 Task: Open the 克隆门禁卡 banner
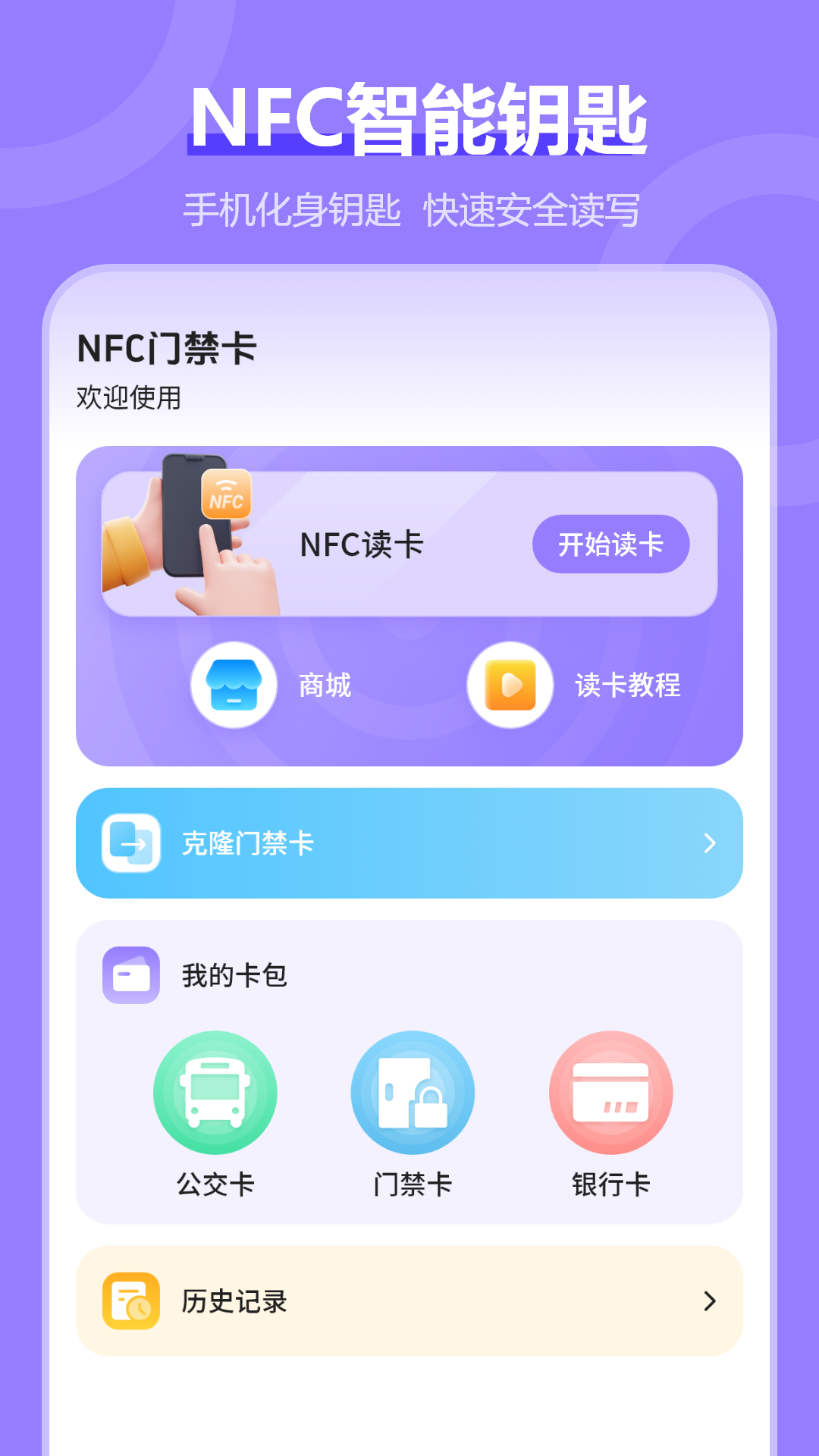tap(409, 842)
